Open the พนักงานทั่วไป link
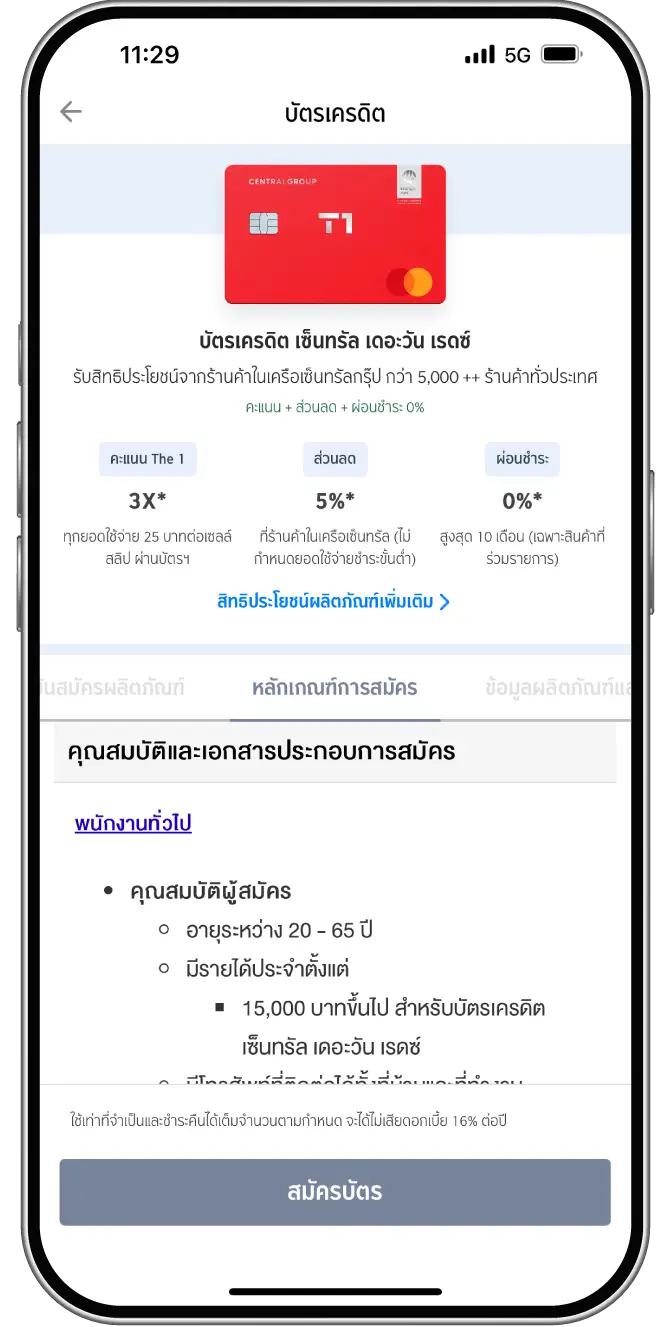 pyautogui.click(x=133, y=824)
